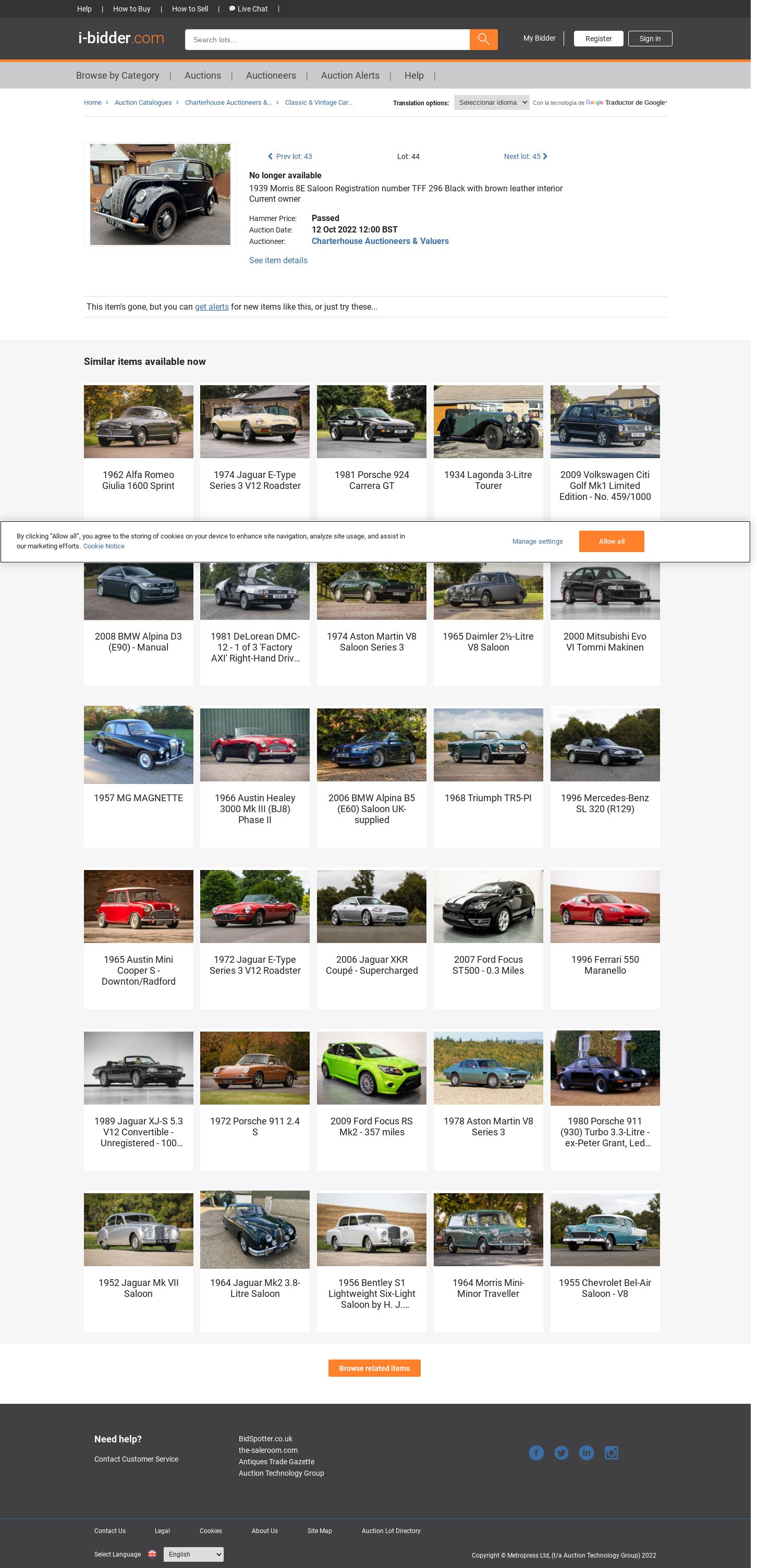Tap See item details
Screen dimensions: 757x1568
click(278, 261)
